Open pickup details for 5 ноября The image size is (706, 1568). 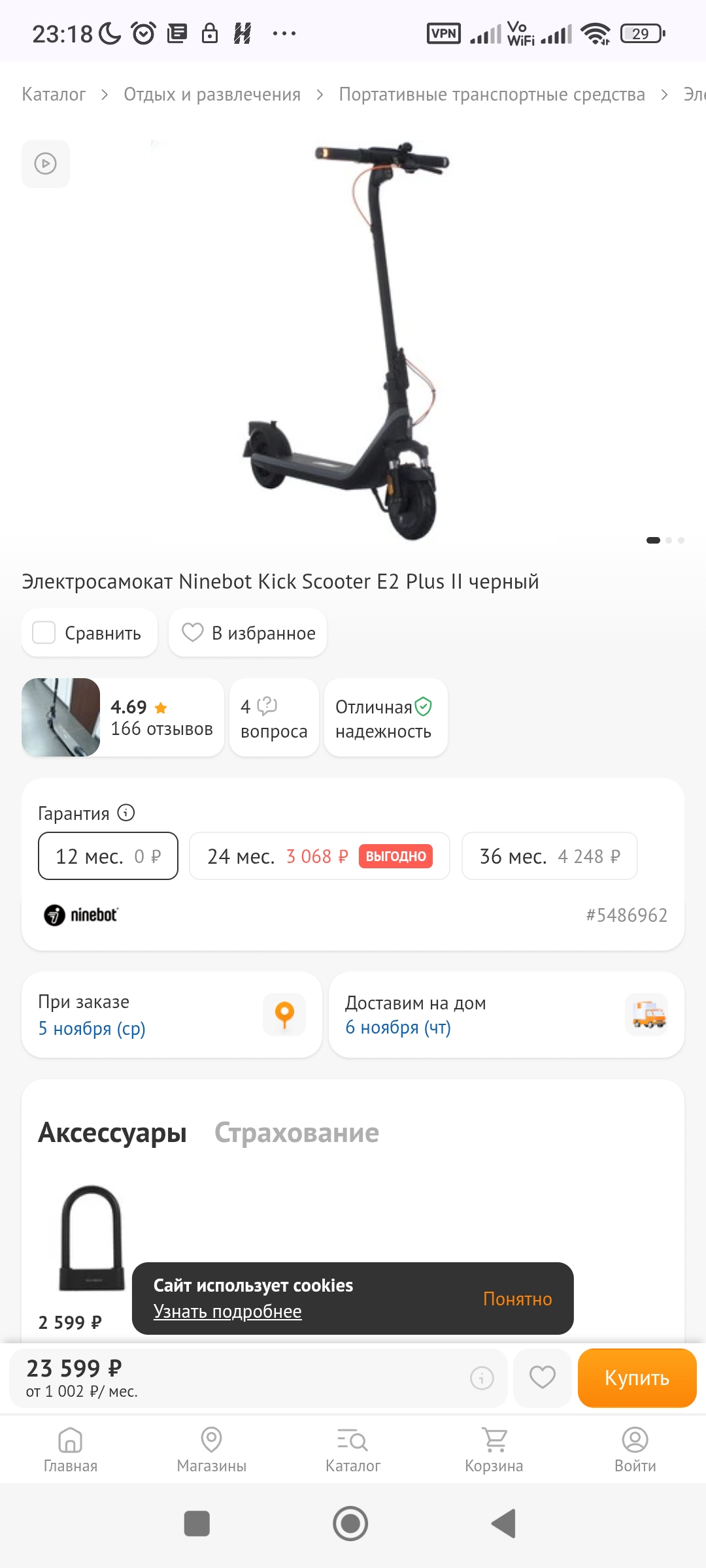click(172, 1015)
